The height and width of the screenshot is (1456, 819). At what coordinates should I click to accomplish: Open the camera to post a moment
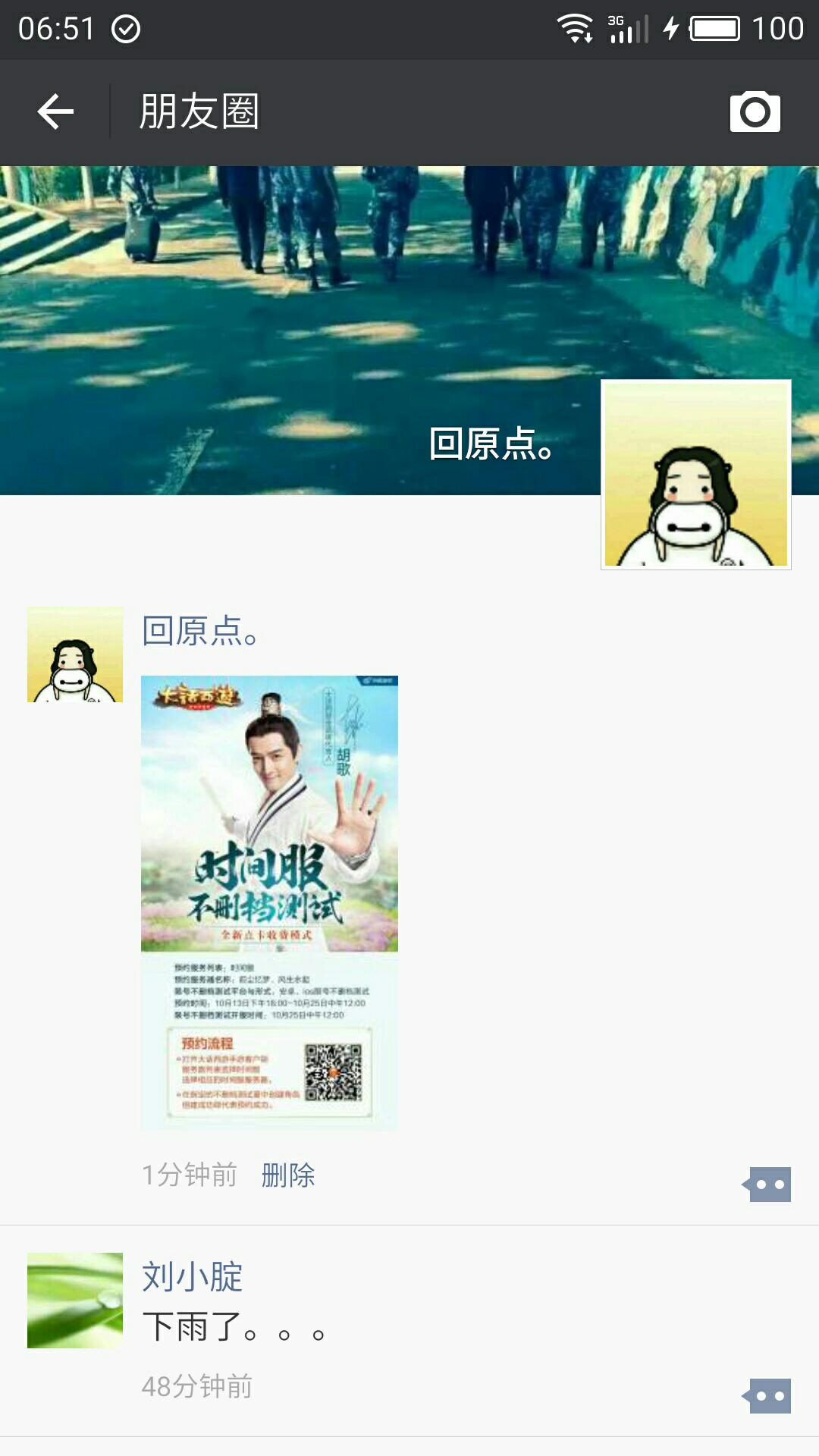pyautogui.click(x=755, y=112)
